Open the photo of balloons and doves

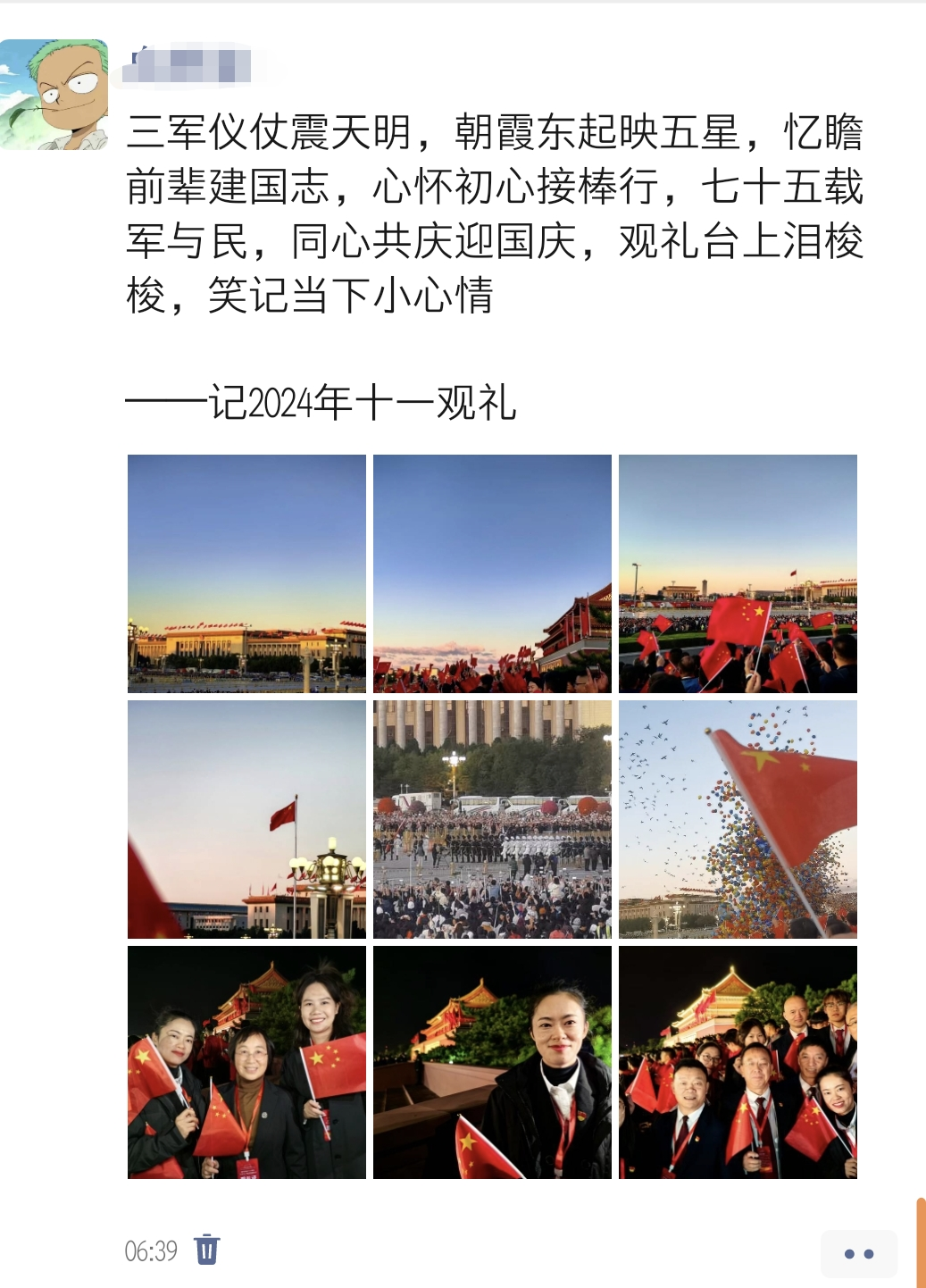tap(738, 819)
